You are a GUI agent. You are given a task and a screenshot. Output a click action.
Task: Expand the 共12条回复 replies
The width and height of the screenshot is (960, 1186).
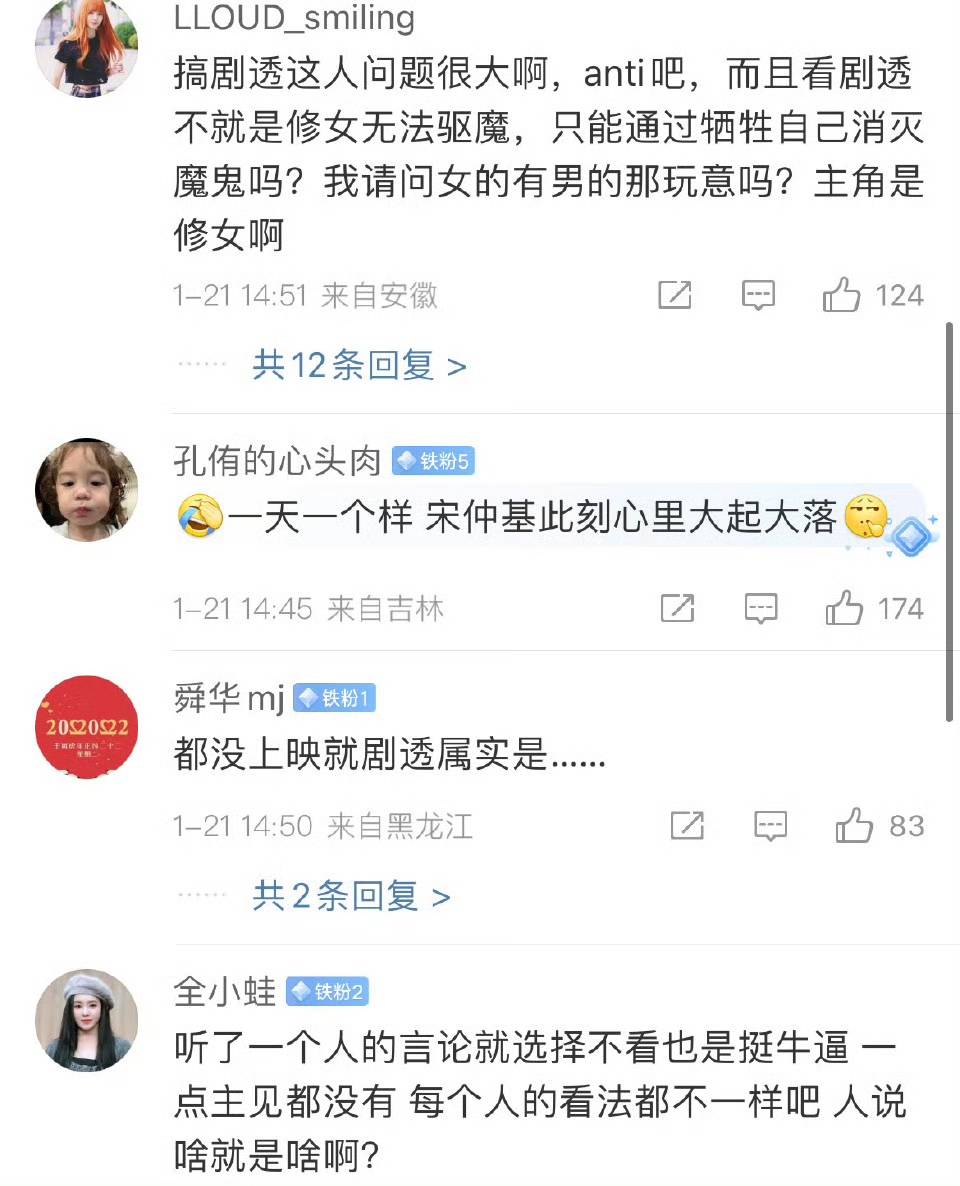point(359,366)
